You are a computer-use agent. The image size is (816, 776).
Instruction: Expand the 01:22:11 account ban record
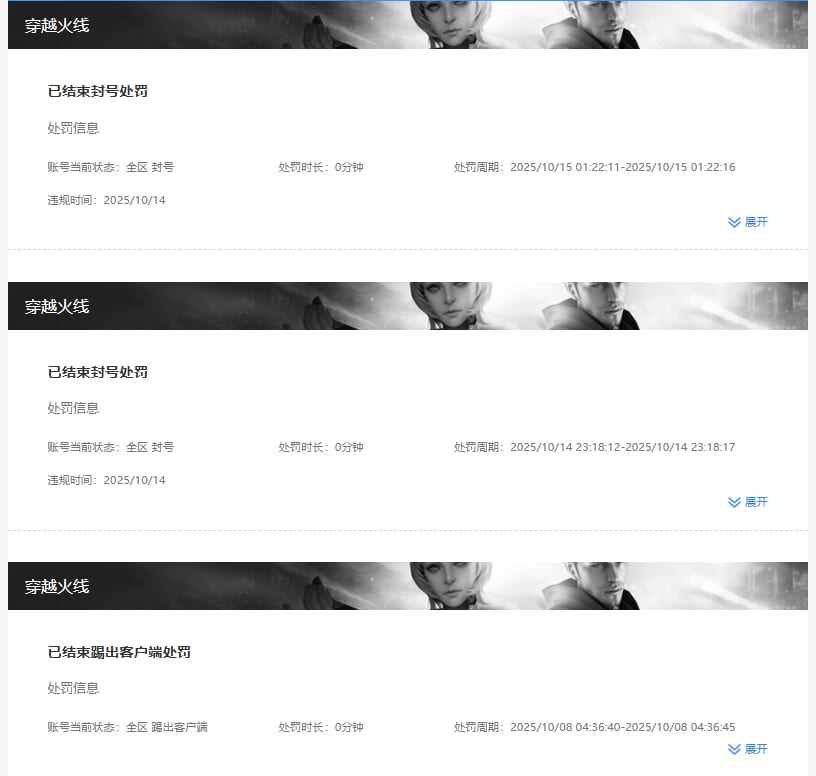(748, 222)
